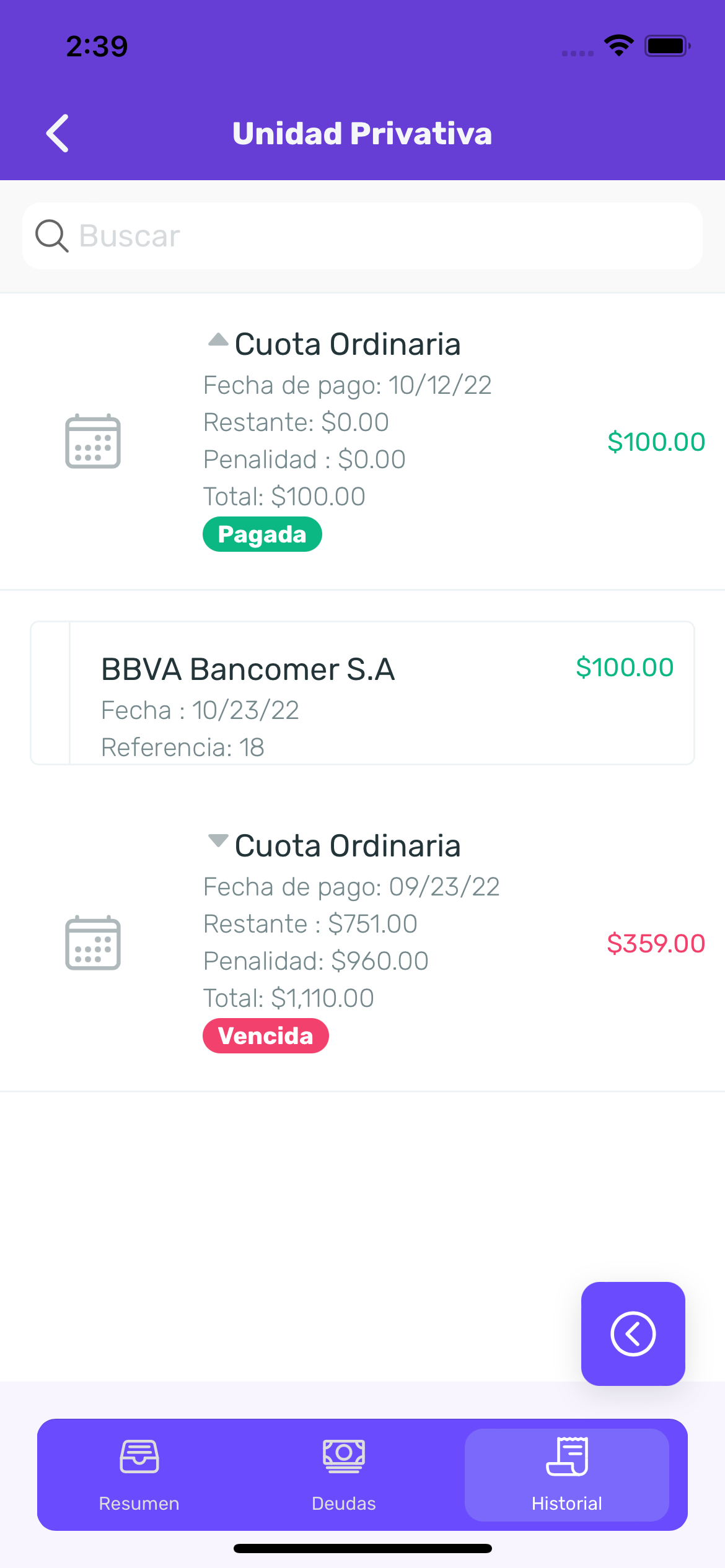Go back using the header arrow
This screenshot has width=725, height=1568.
[58, 133]
